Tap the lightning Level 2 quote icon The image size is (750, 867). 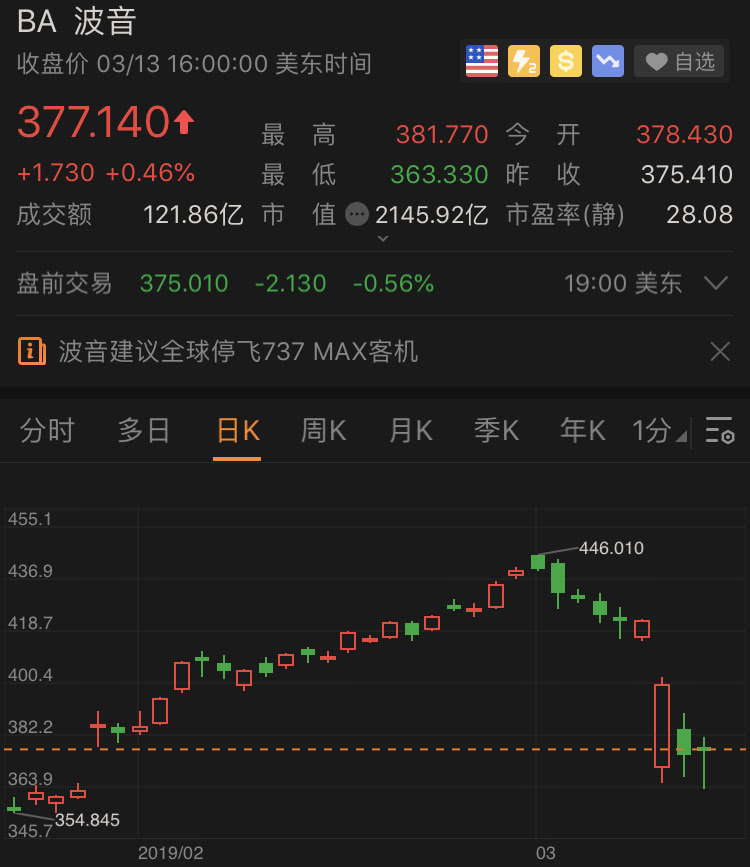[524, 62]
